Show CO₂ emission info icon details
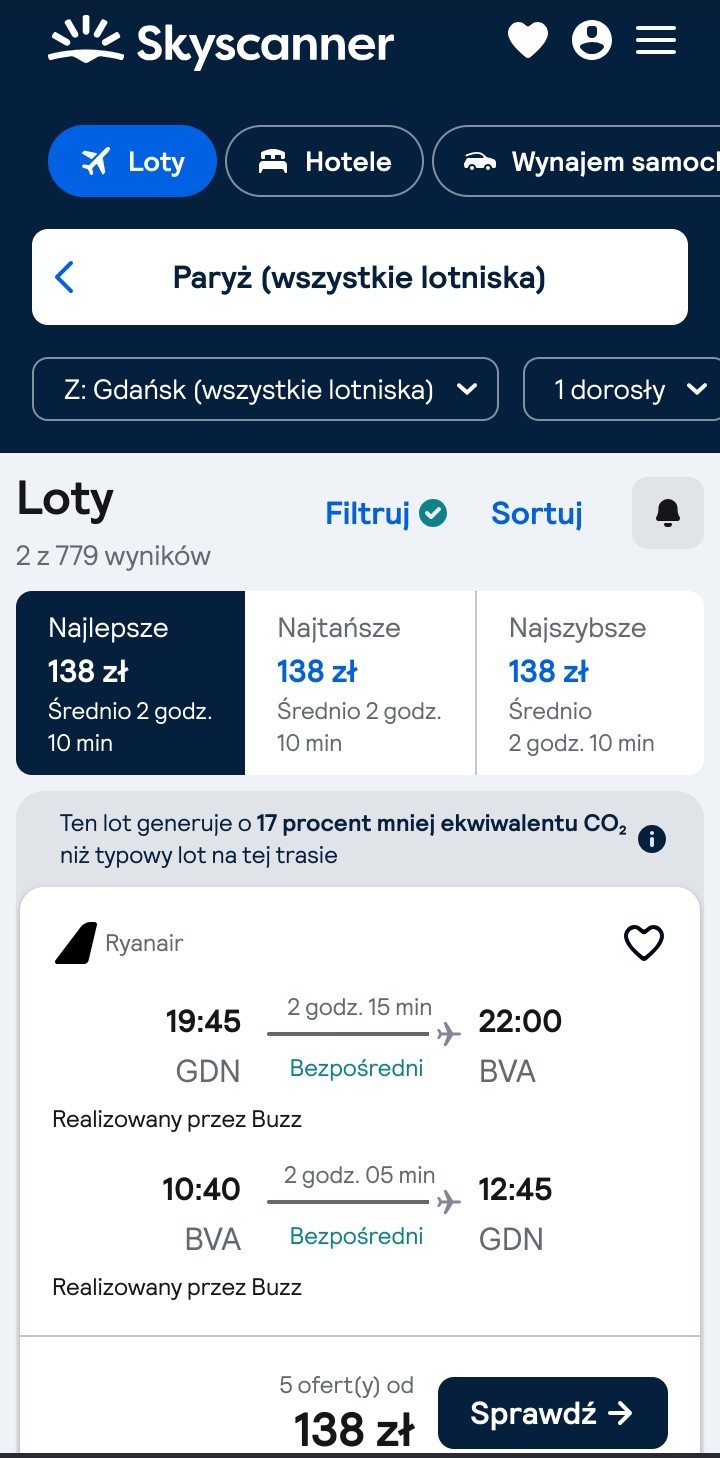 click(652, 839)
